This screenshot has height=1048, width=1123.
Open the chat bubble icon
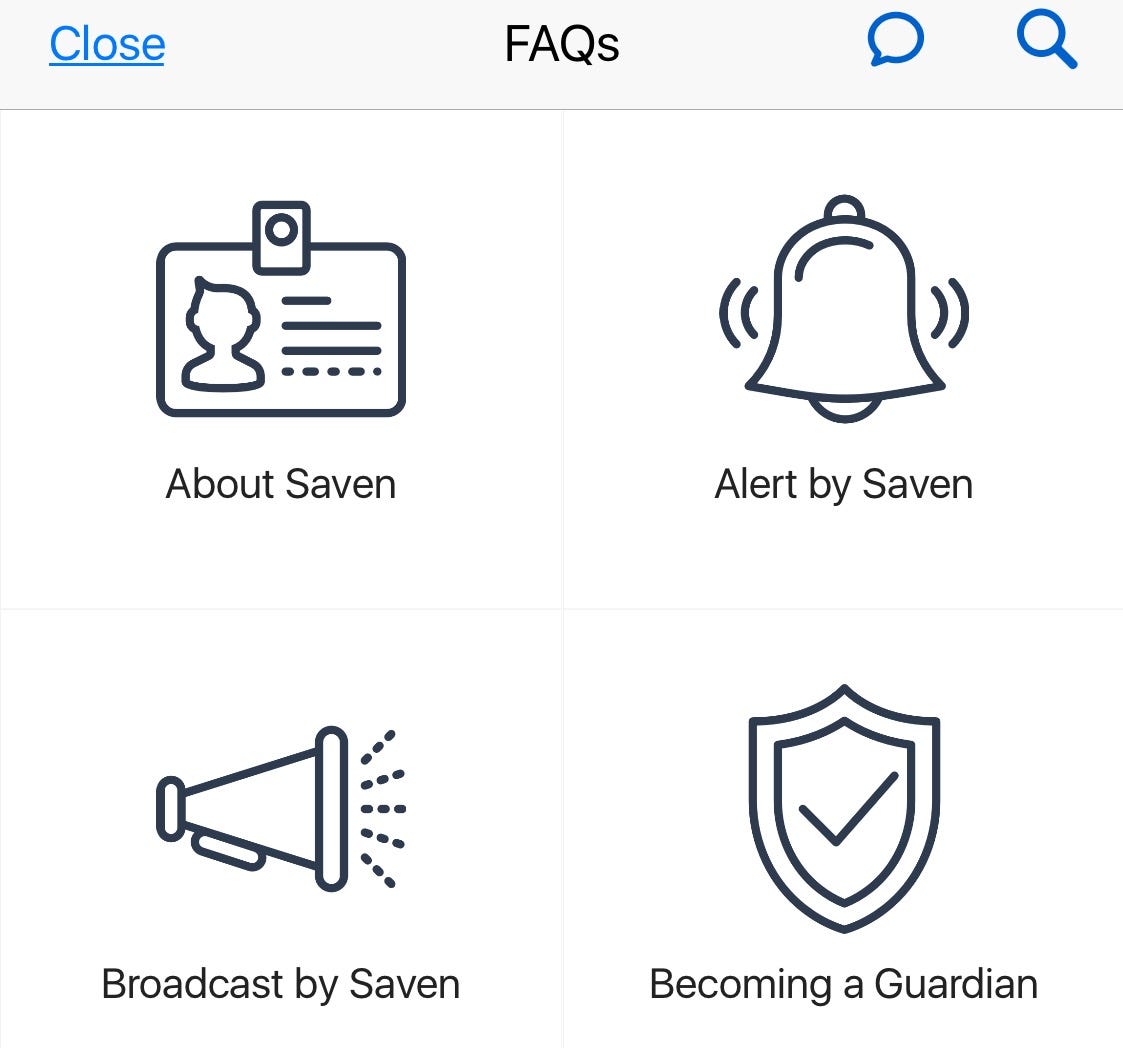click(x=895, y=44)
